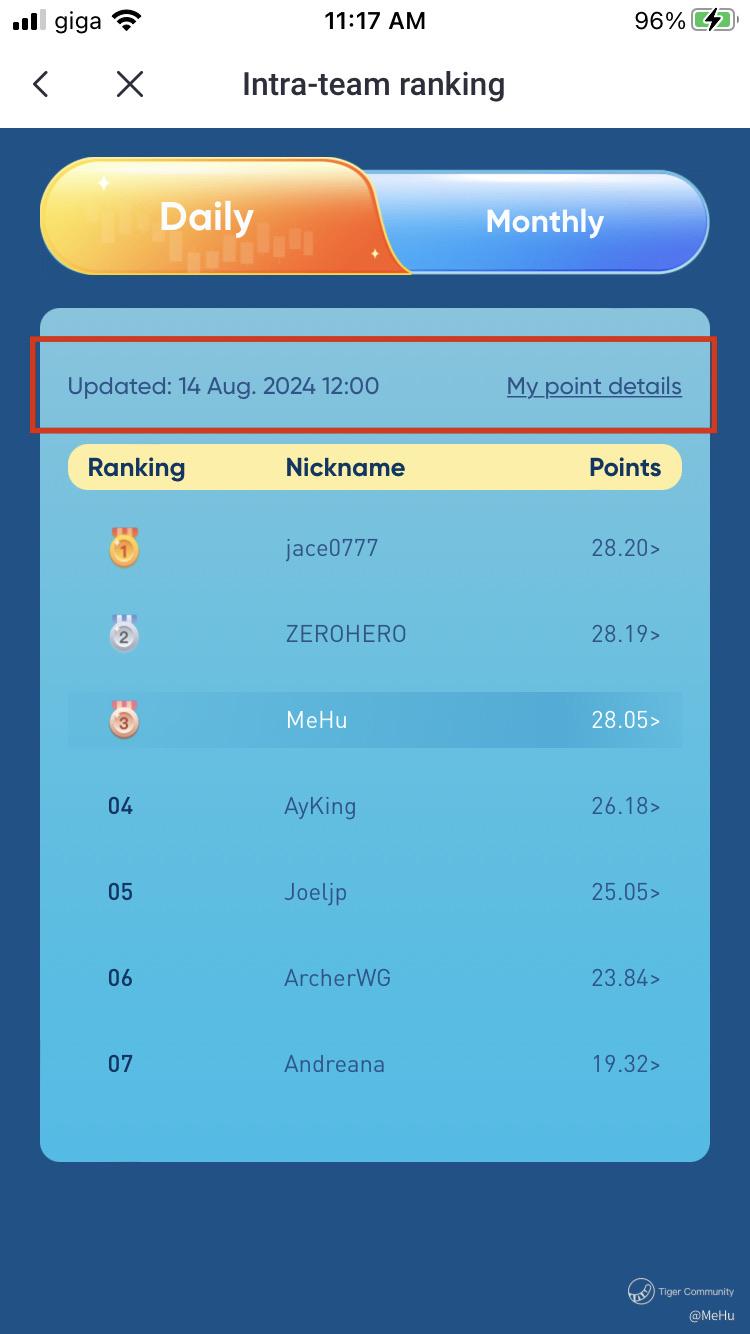
Task: Open Joeljp's 25.05 points entry
Action: tap(625, 892)
